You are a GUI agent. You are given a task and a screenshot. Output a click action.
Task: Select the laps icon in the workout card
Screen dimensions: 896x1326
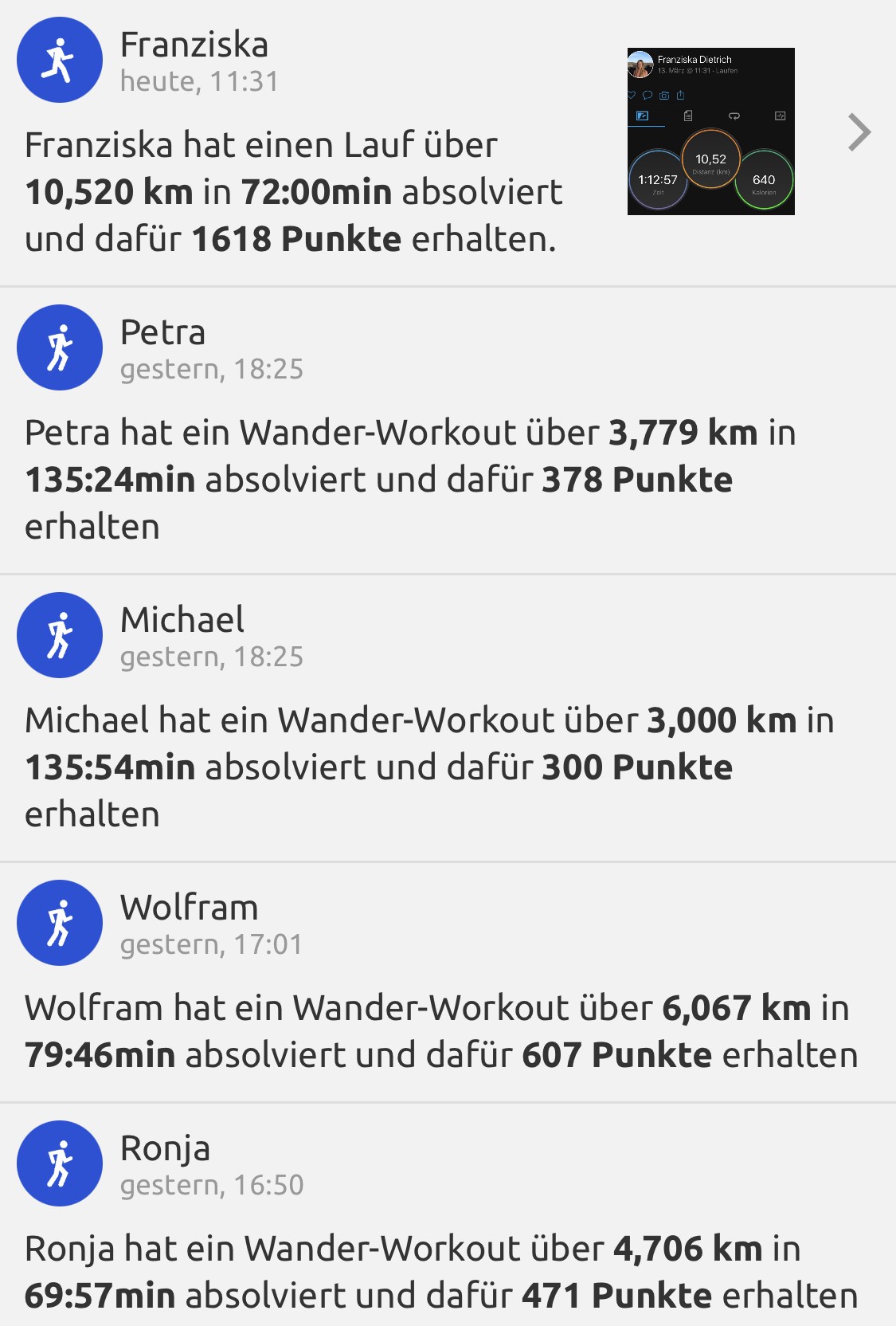point(734,116)
